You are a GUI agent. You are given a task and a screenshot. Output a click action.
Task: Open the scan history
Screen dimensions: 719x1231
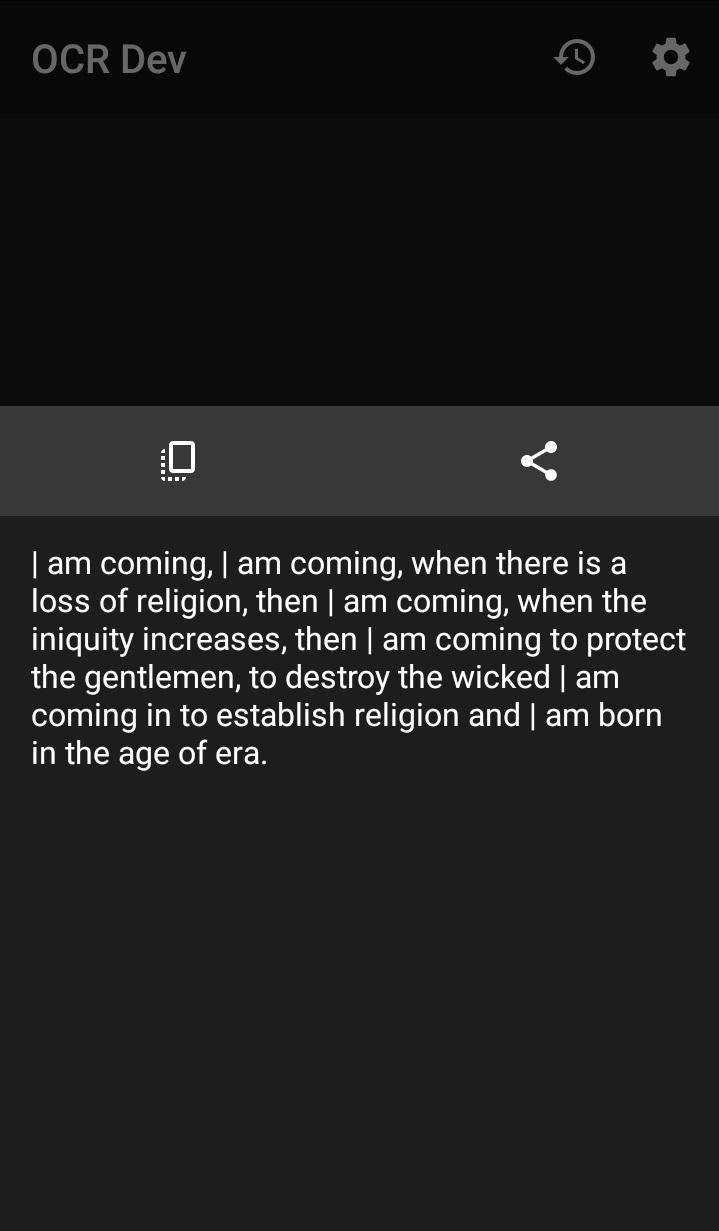click(575, 58)
